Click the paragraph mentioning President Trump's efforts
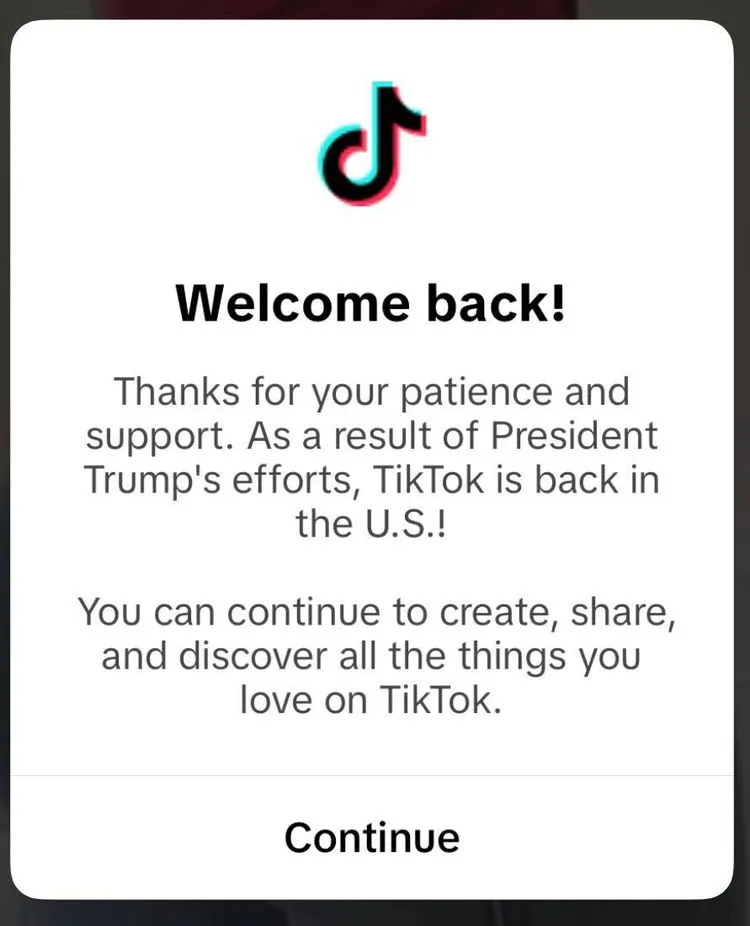The width and height of the screenshot is (750, 926). pyautogui.click(x=375, y=457)
